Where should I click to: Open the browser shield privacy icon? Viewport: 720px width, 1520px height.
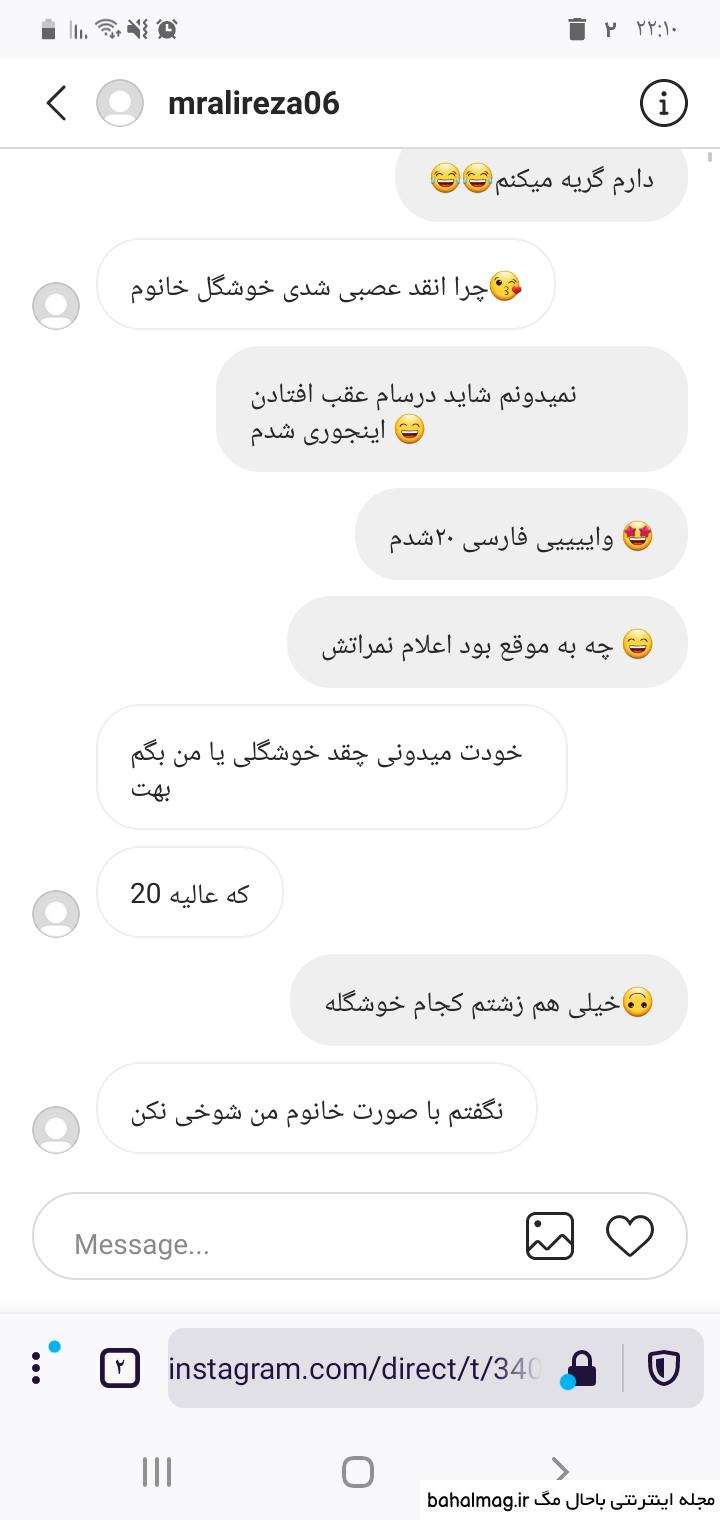pyautogui.click(x=664, y=1368)
